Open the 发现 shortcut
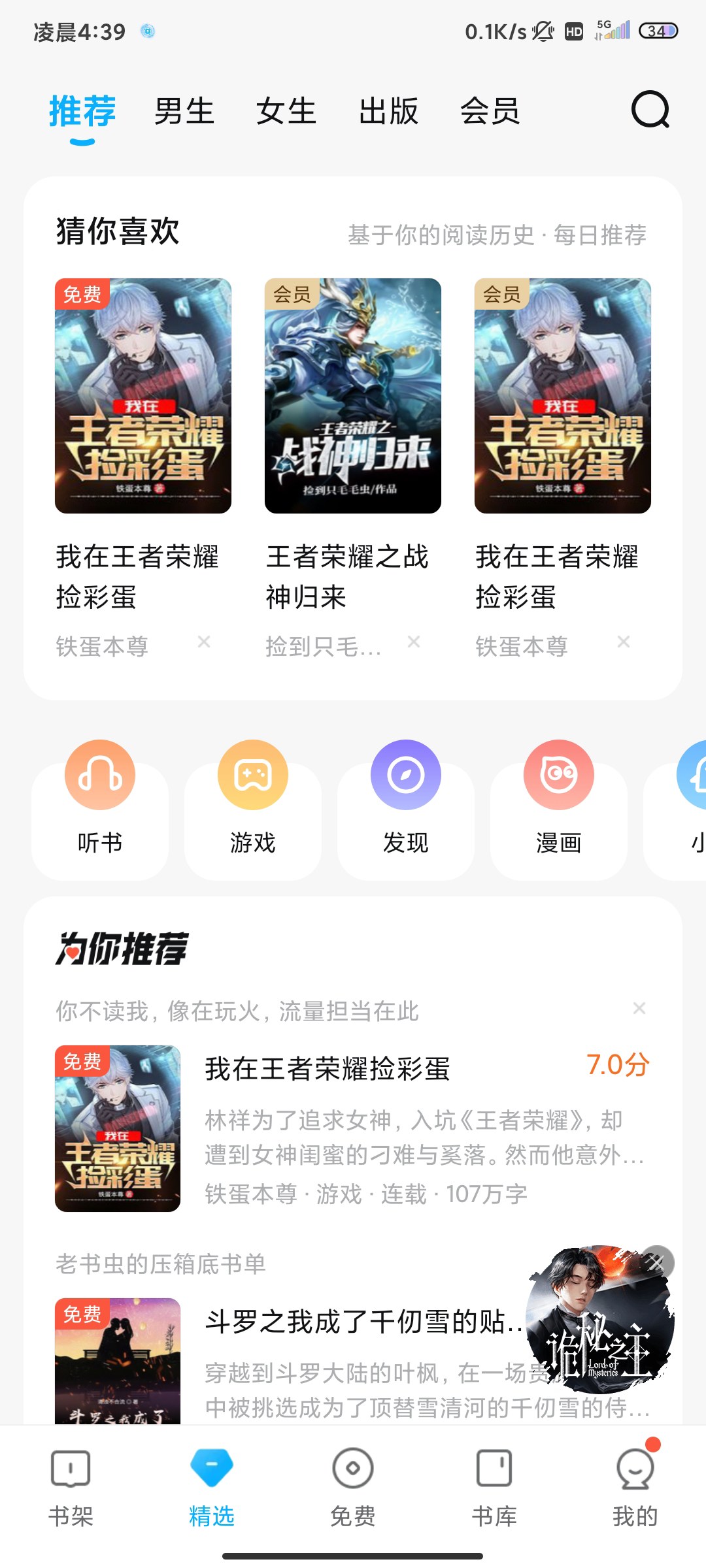The height and width of the screenshot is (1568, 706). pos(406,798)
